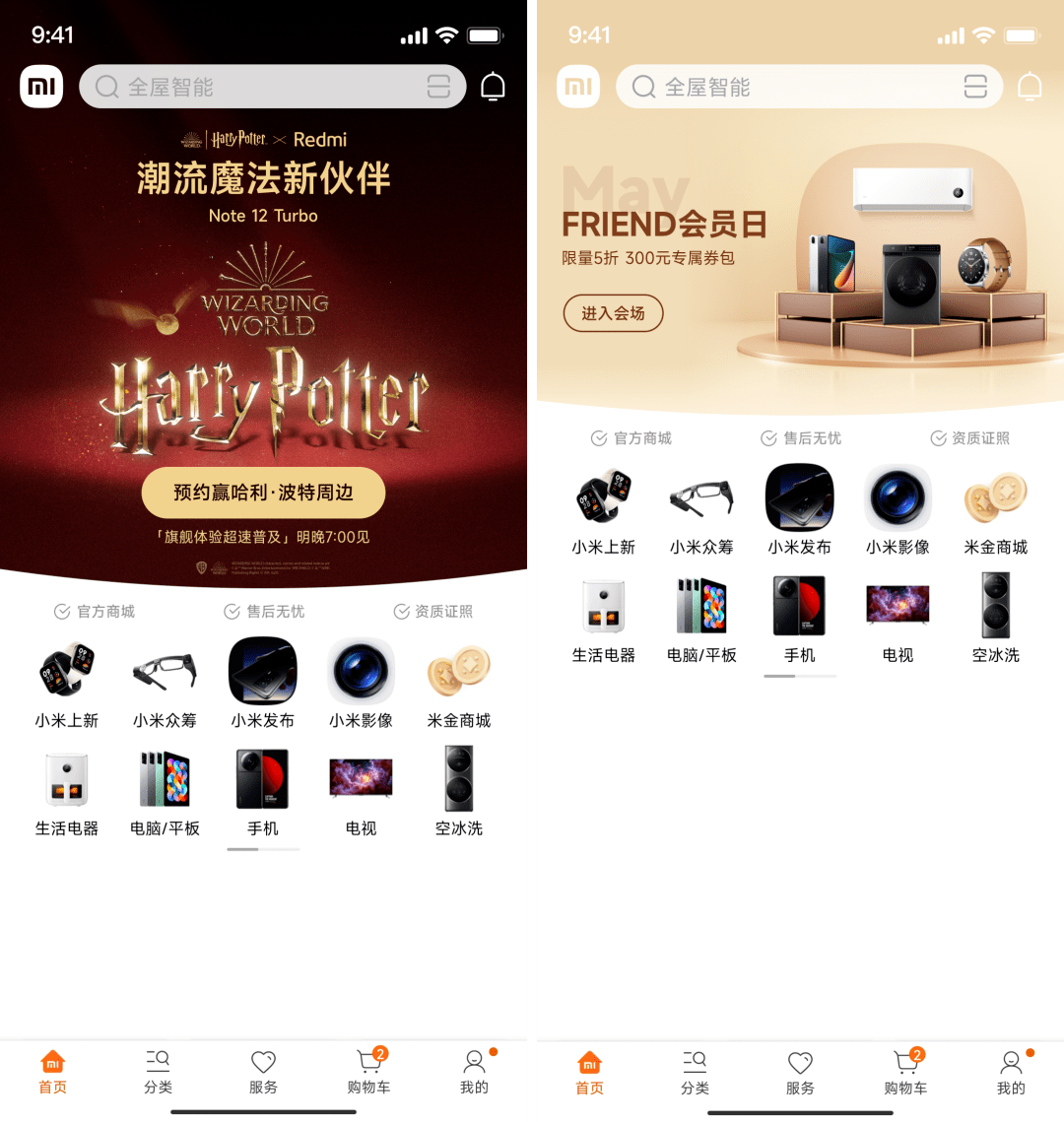1064x1122 pixels.
Task: Tap the 预约赢哈利·波特周边 button
Action: coord(263,493)
